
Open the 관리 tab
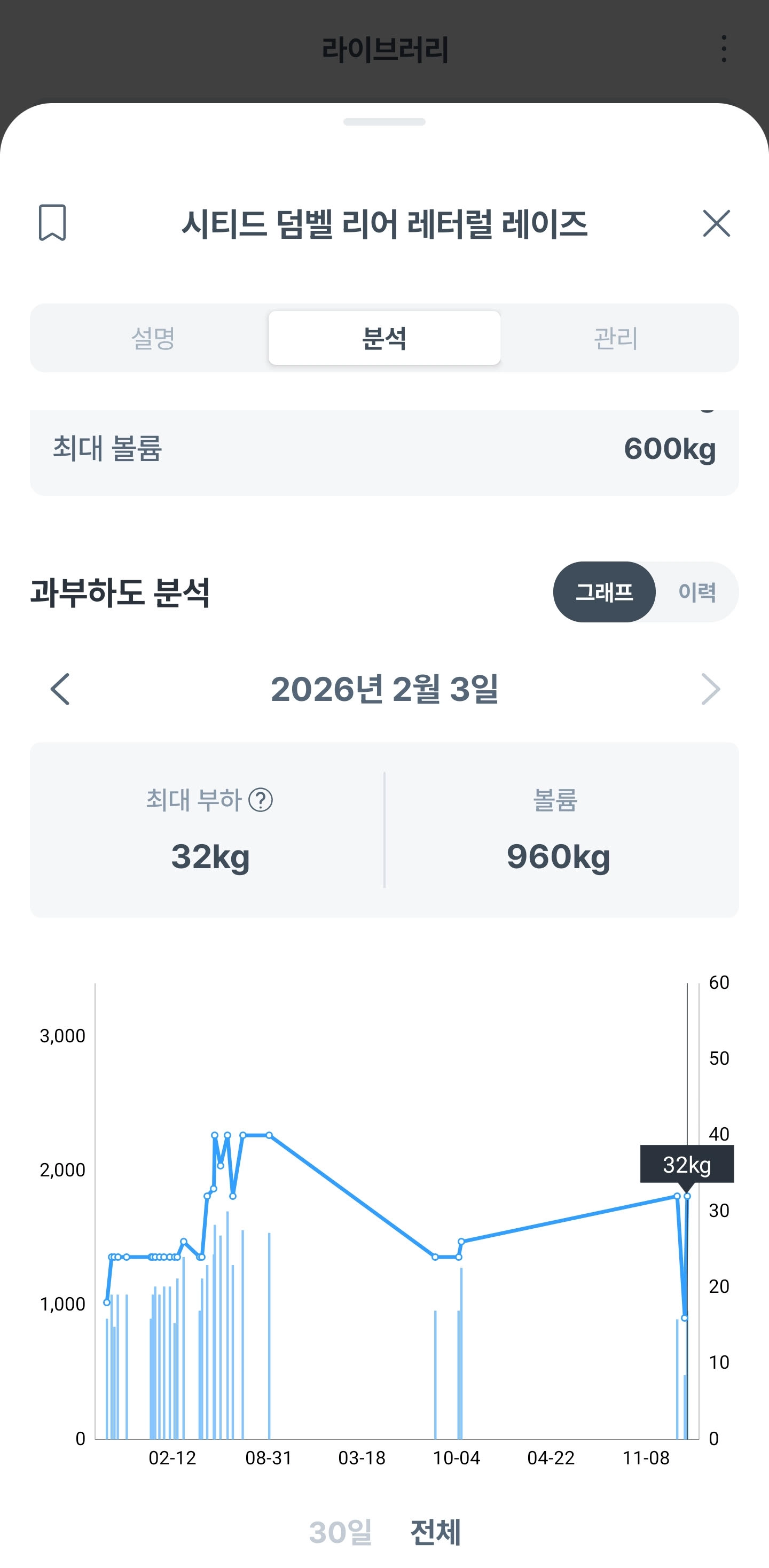[616, 338]
